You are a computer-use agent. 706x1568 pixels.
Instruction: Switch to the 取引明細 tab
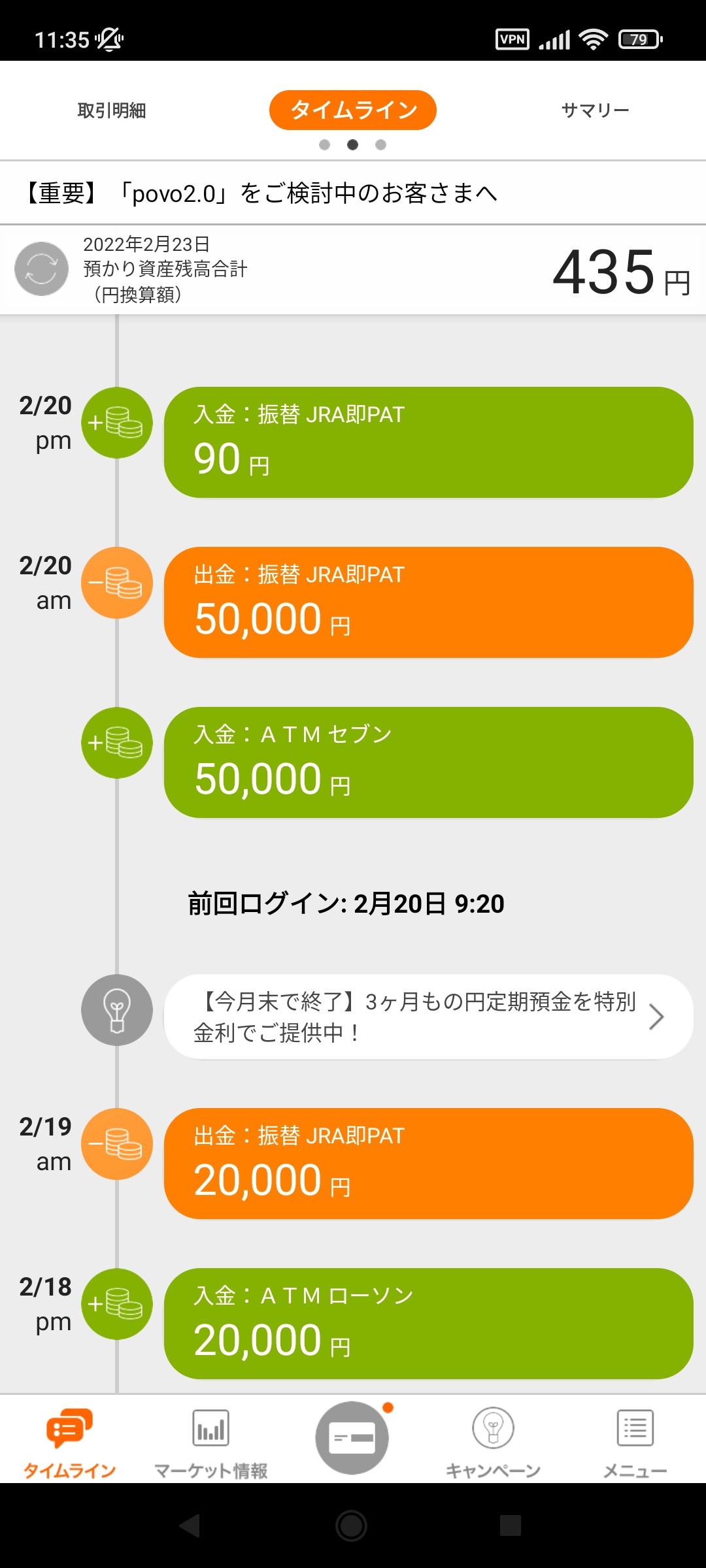tap(112, 110)
